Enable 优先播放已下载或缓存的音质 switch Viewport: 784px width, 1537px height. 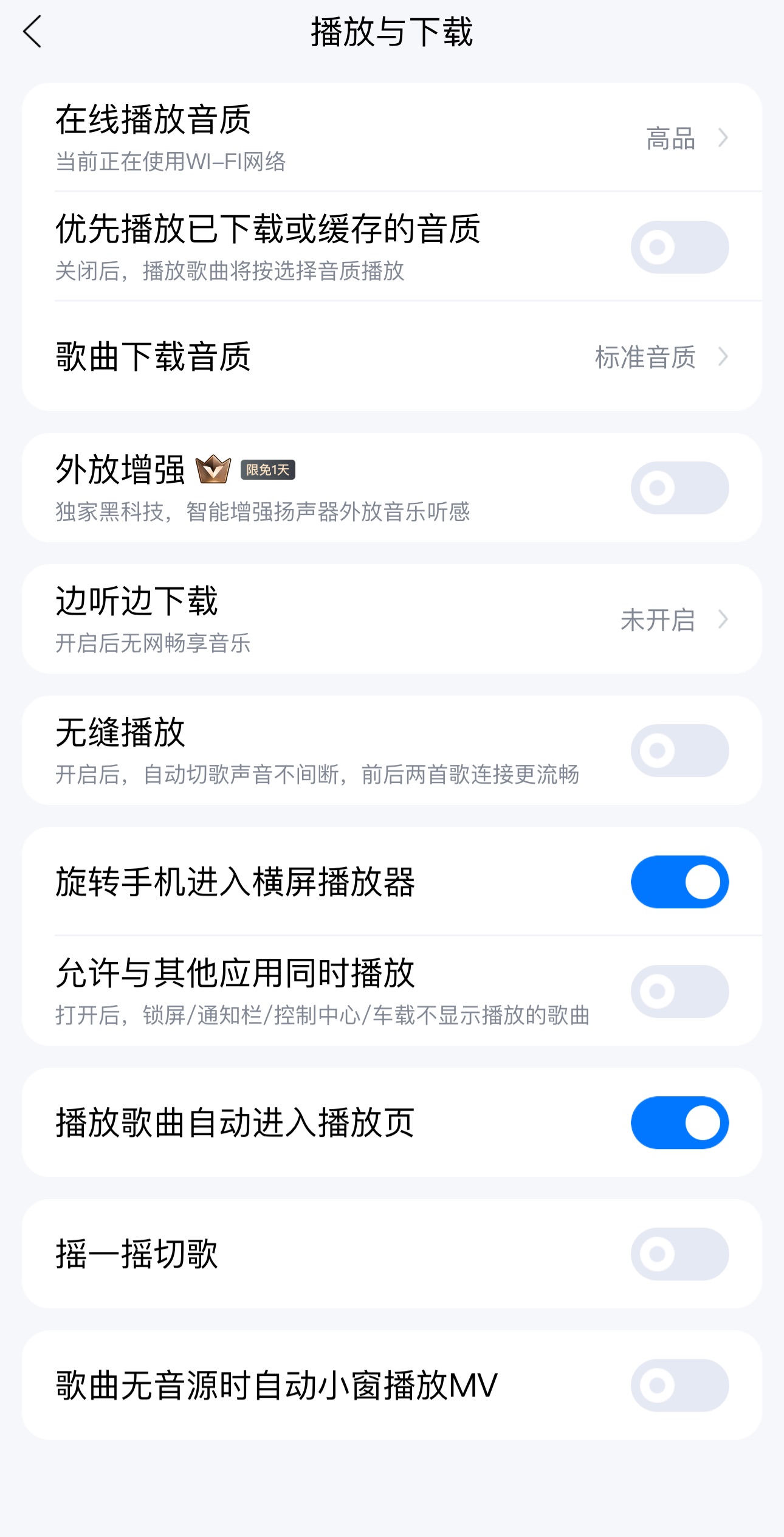pos(679,247)
